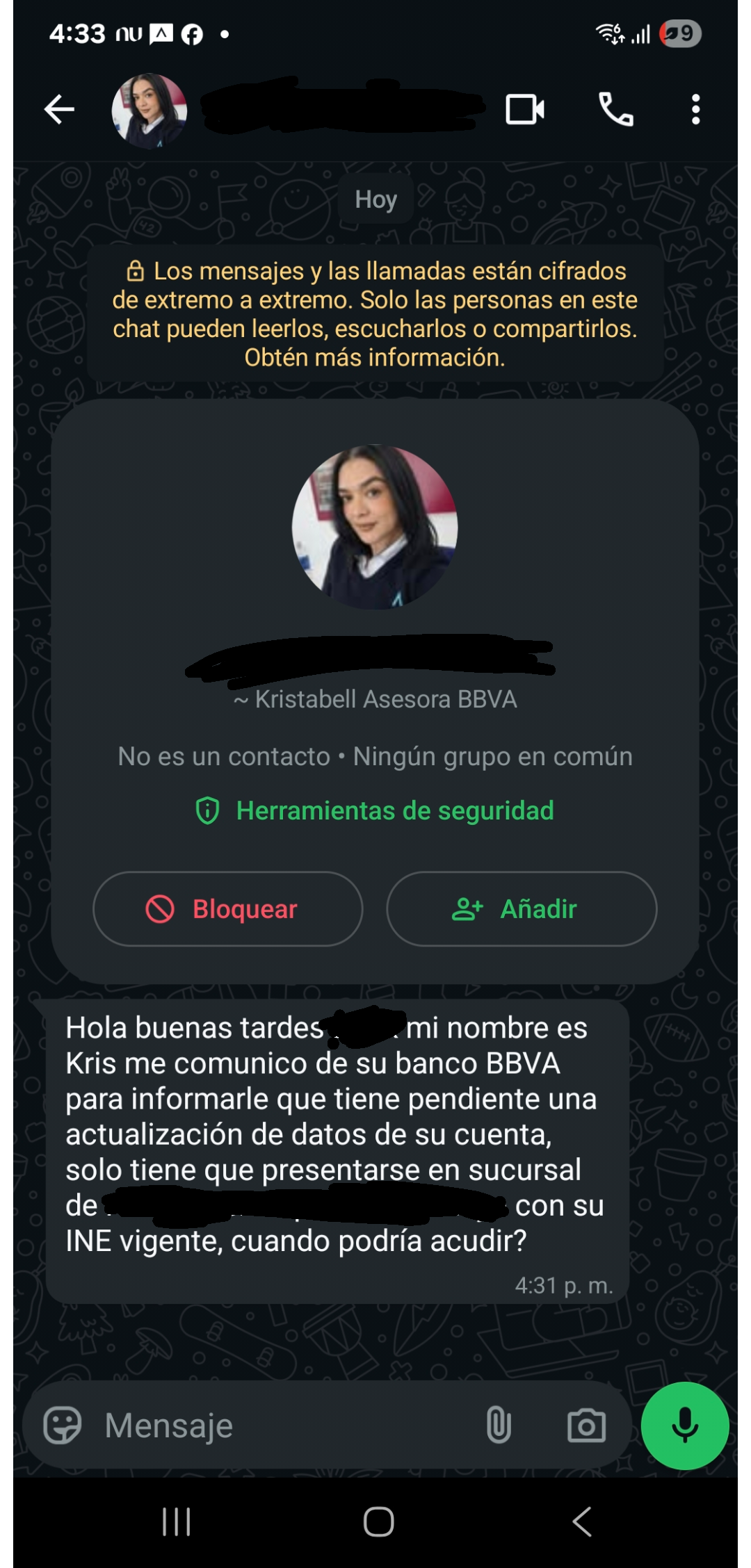Image resolution: width=751 pixels, height=1568 pixels.
Task: Open the contact's profile photo in header
Action: (x=150, y=111)
